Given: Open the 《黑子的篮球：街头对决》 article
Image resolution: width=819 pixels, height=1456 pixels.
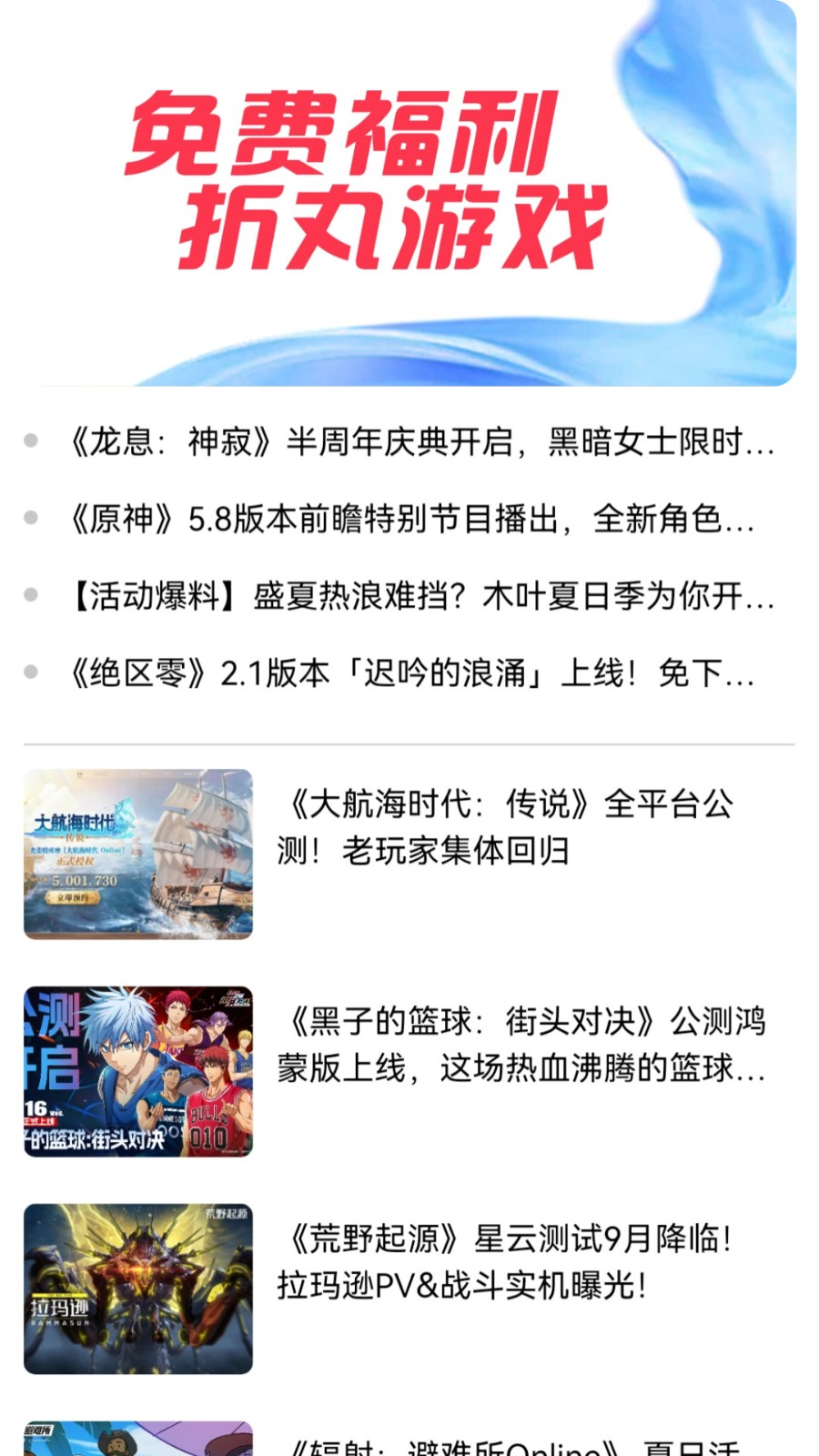Looking at the screenshot, I should coord(521,1045).
